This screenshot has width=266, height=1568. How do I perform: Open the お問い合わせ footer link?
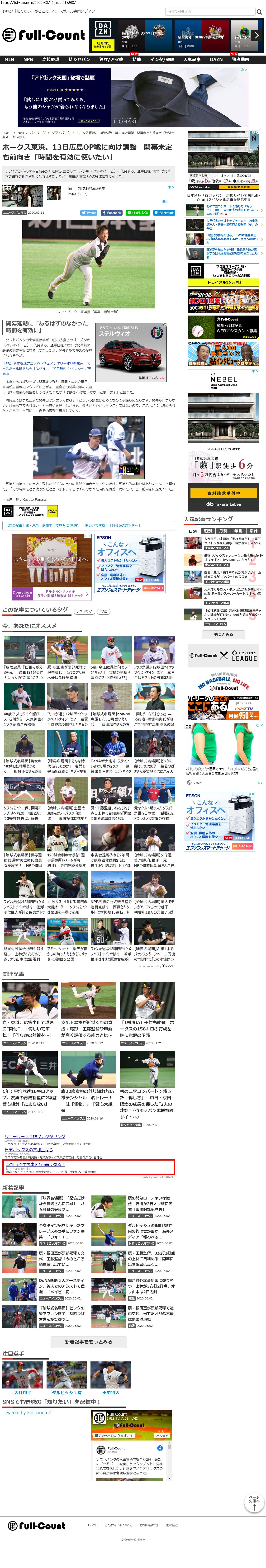[148, 1525]
